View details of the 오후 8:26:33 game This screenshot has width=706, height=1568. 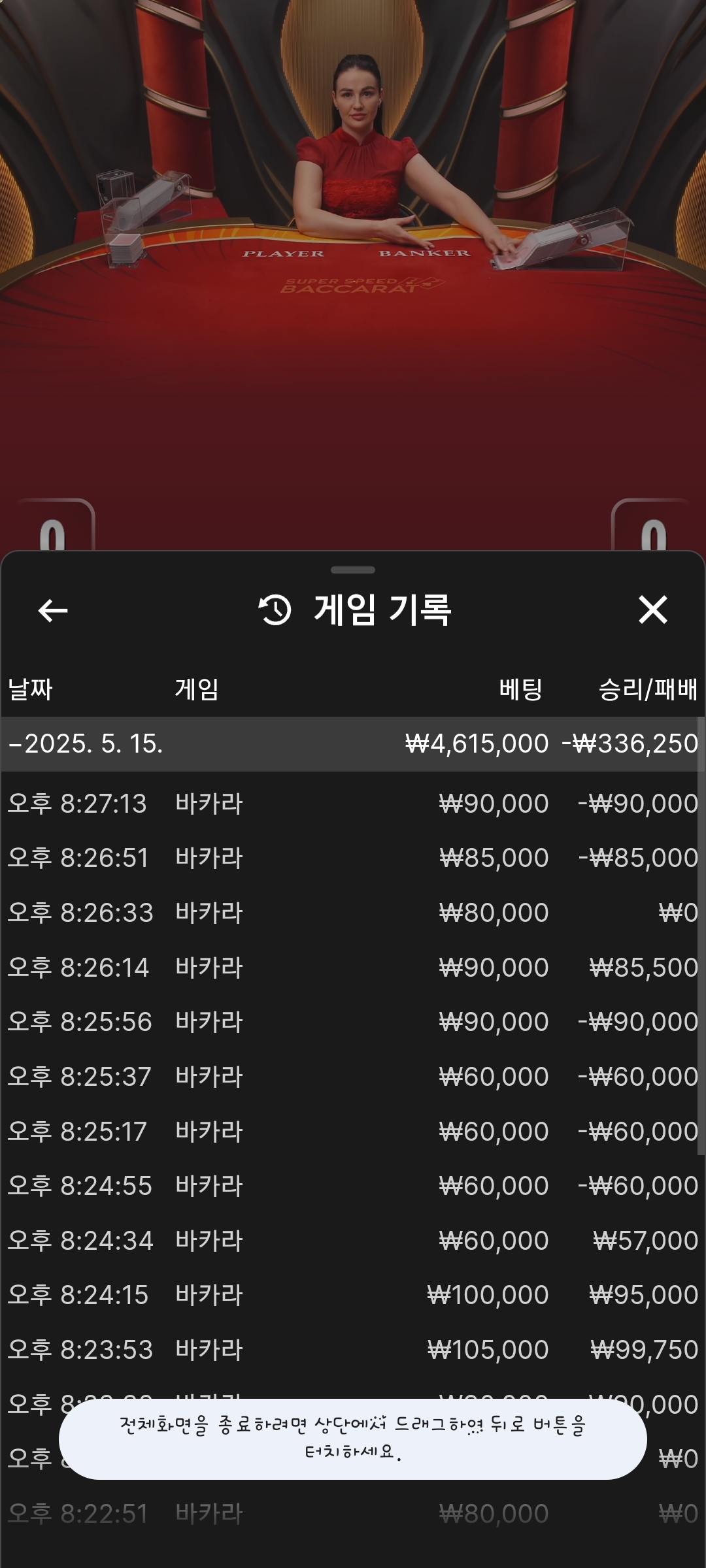[353, 913]
